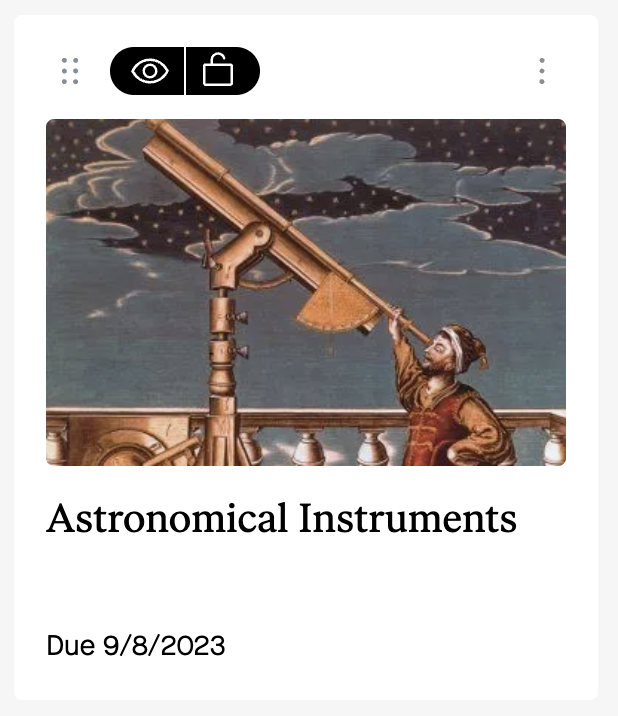Open the Astronomical Instruments card
This screenshot has width=618, height=716.
tap(281, 518)
